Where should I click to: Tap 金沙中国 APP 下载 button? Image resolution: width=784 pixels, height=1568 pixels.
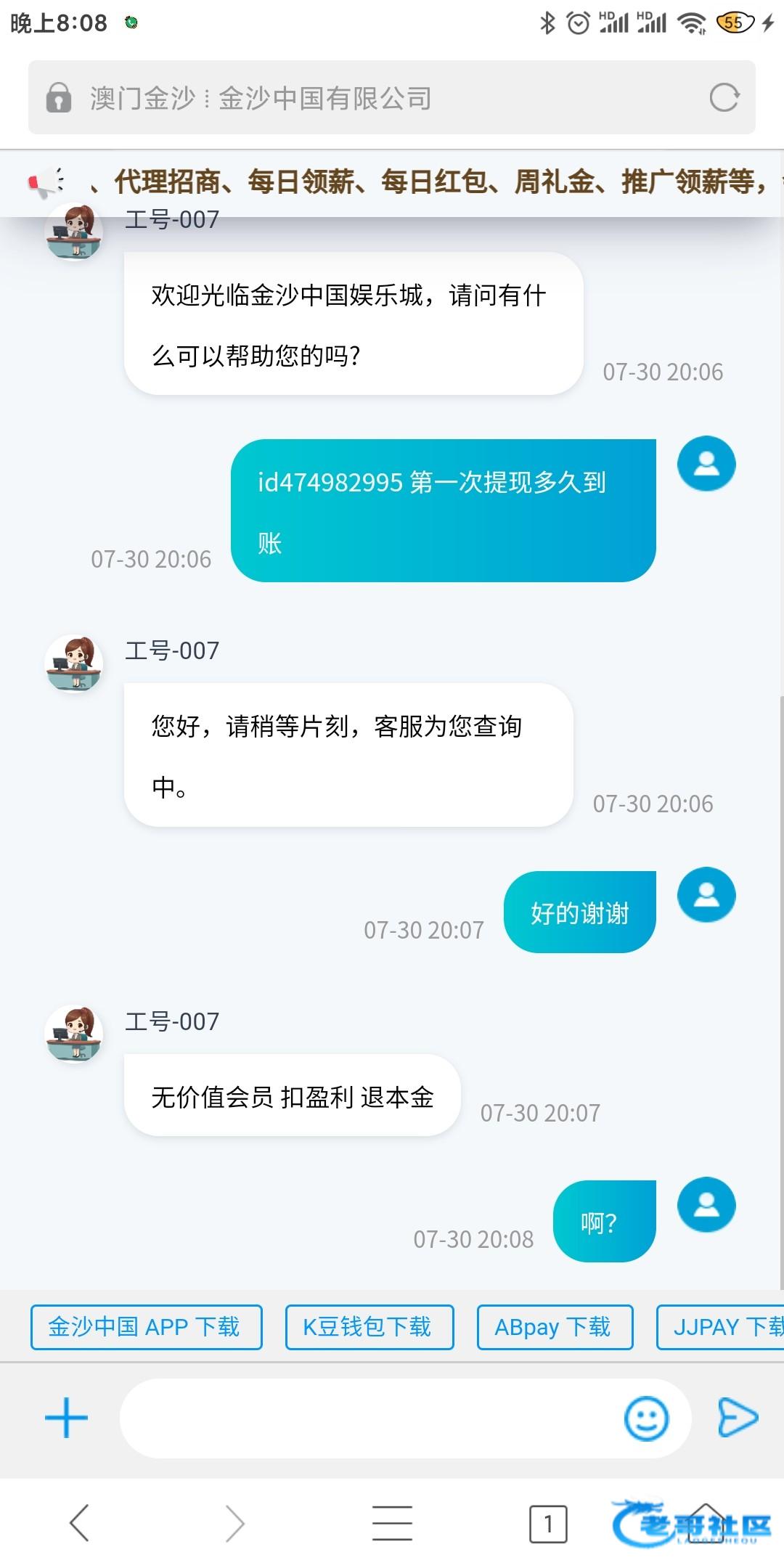point(146,1327)
